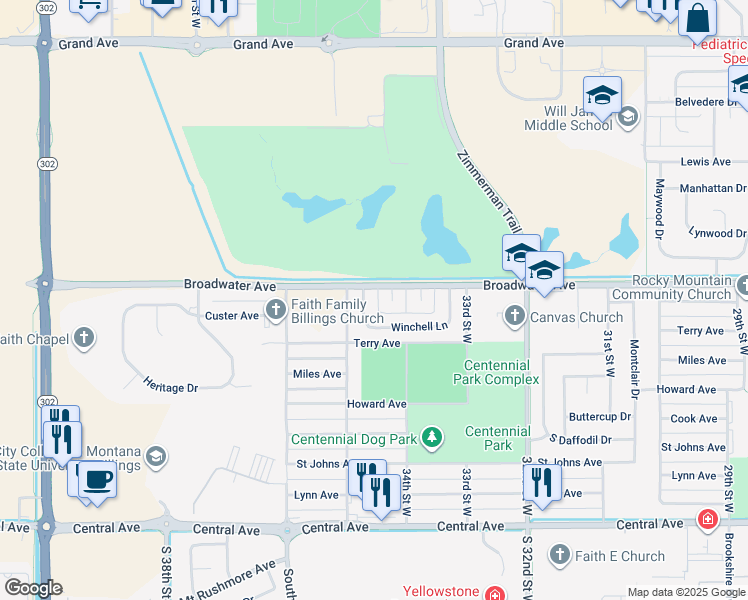
Task: Select the Faith E Church marker
Action: [559, 555]
